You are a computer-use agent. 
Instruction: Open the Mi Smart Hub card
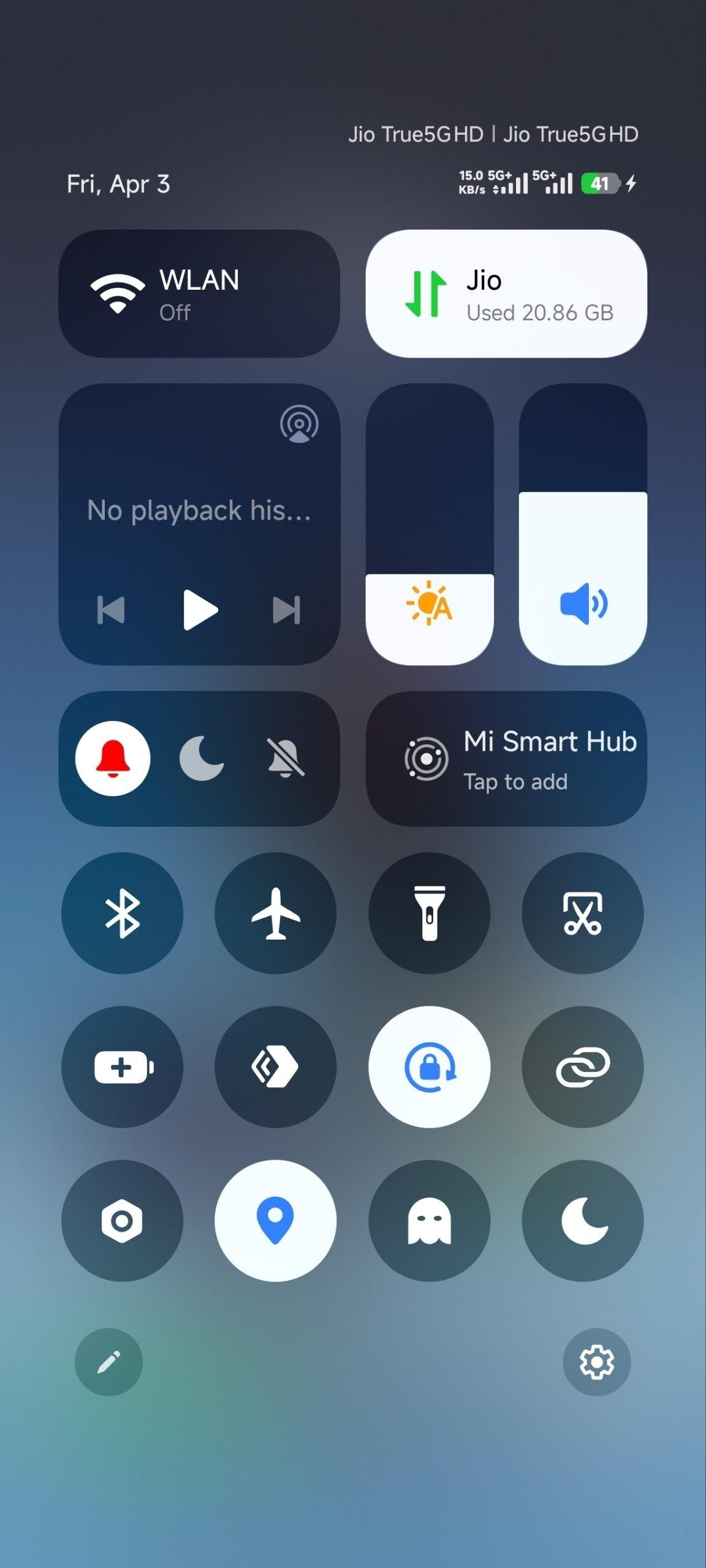tap(506, 758)
